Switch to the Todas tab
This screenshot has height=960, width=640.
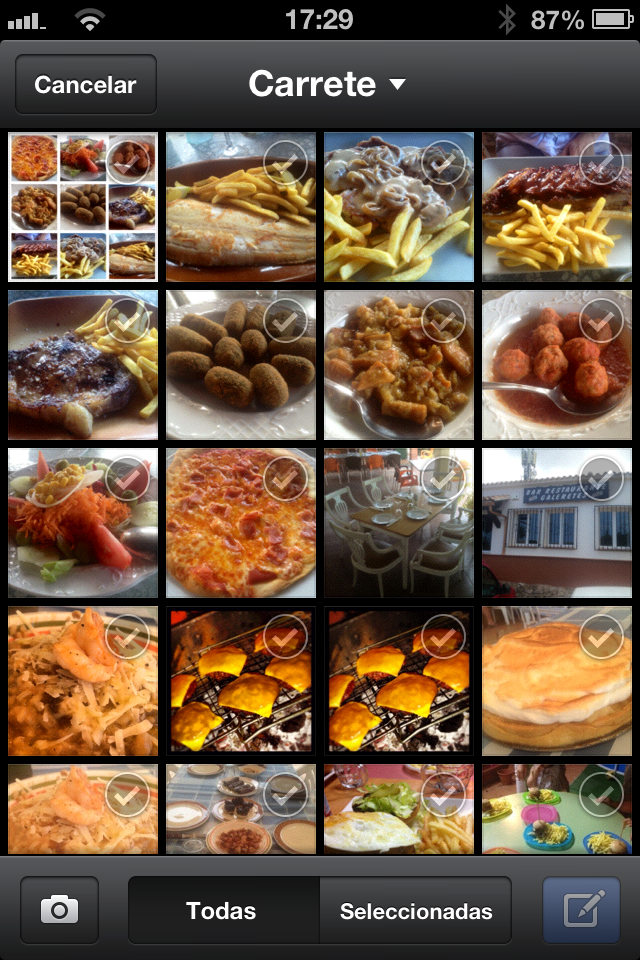tap(222, 911)
